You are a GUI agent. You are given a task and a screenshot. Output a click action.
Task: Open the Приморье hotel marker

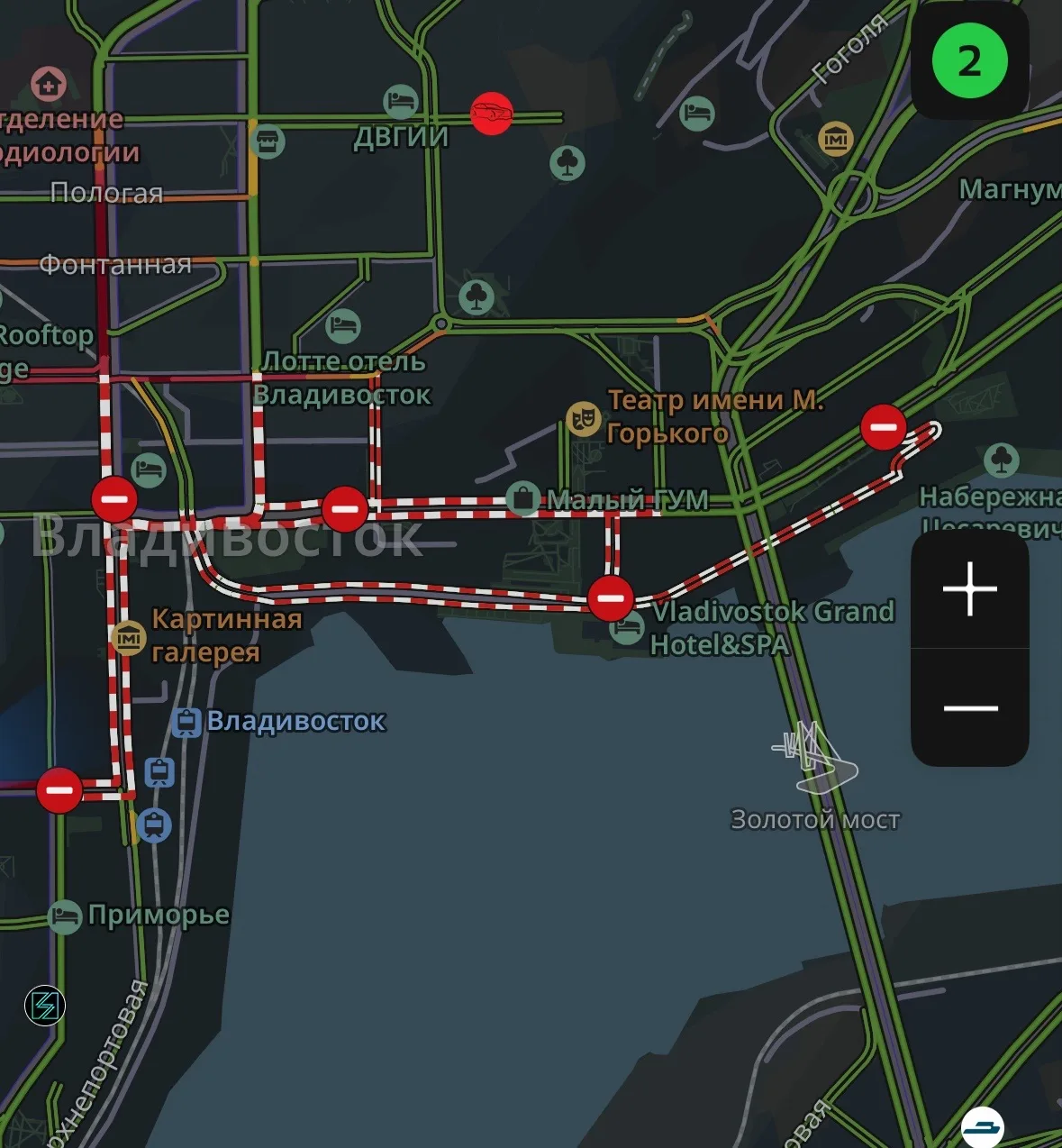tap(65, 916)
